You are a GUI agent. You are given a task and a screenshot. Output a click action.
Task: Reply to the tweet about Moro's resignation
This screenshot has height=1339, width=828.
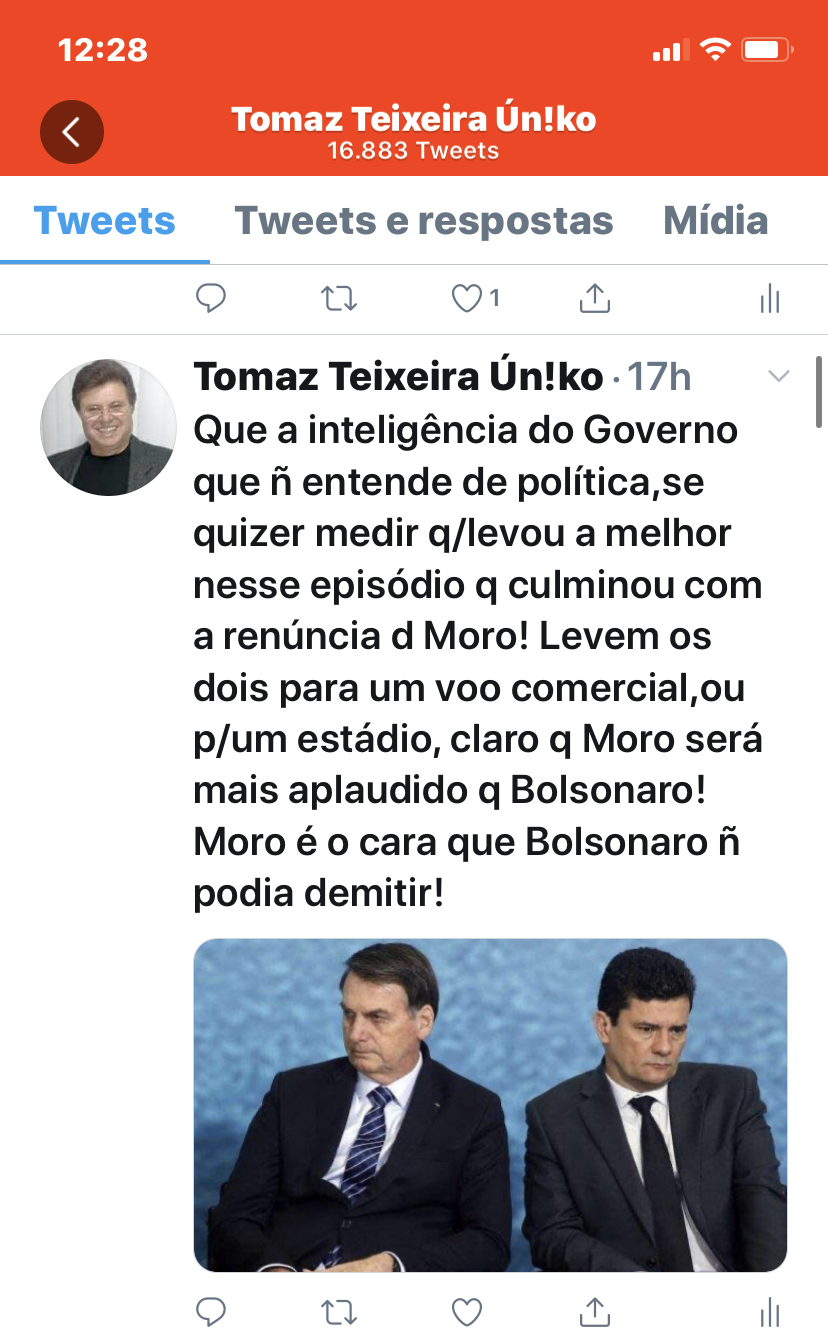point(210,1311)
